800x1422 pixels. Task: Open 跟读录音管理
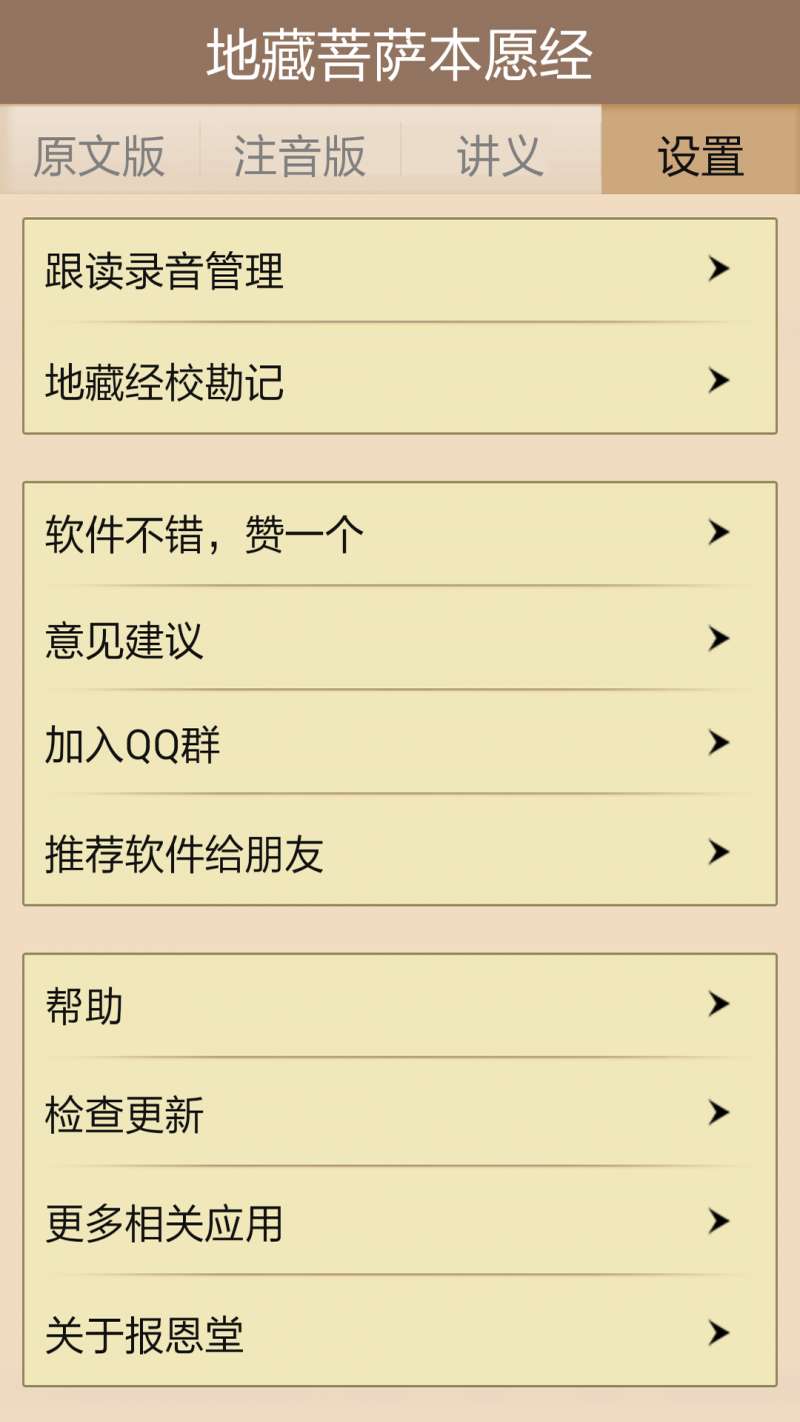pos(400,271)
